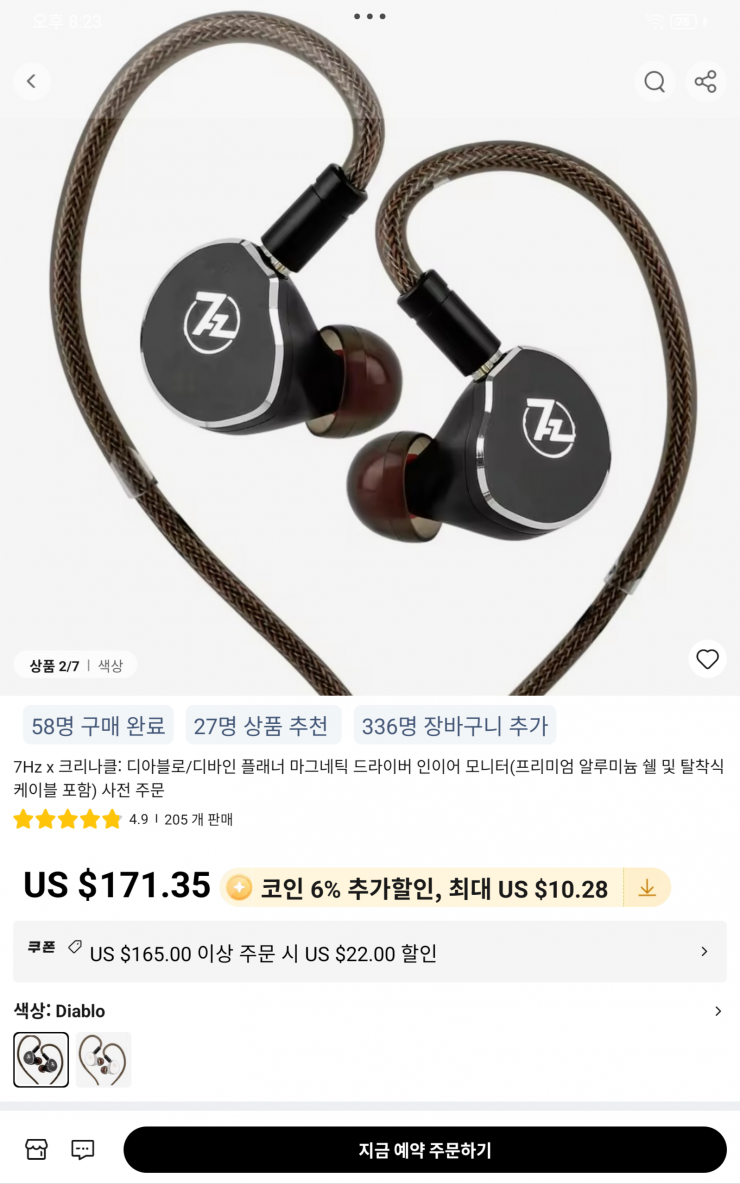This screenshot has height=1184, width=740.
Task: Tap the five-star rating row
Action: click(68, 819)
